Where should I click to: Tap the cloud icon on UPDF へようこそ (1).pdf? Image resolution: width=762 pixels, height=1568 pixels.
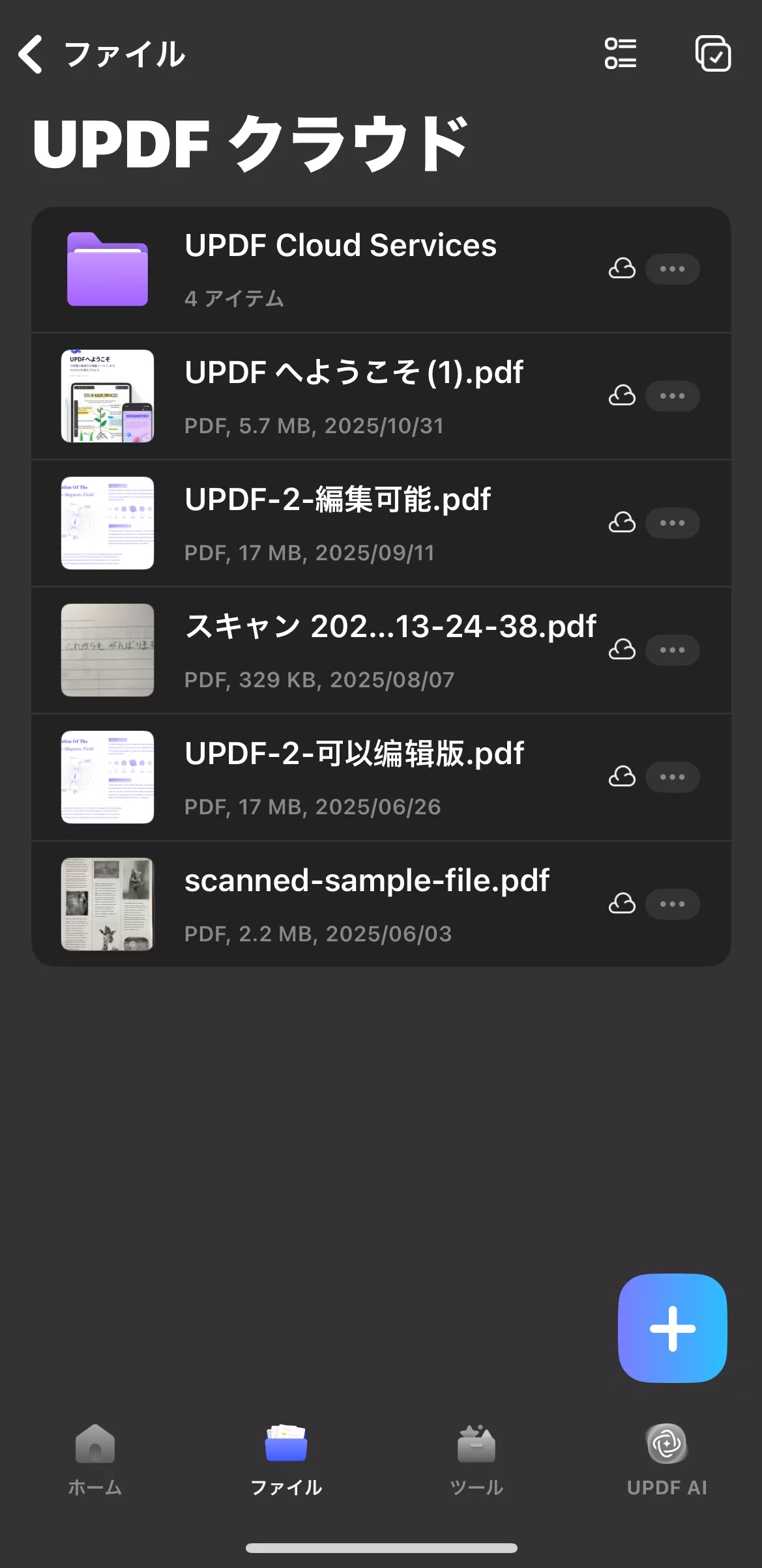pyautogui.click(x=621, y=395)
